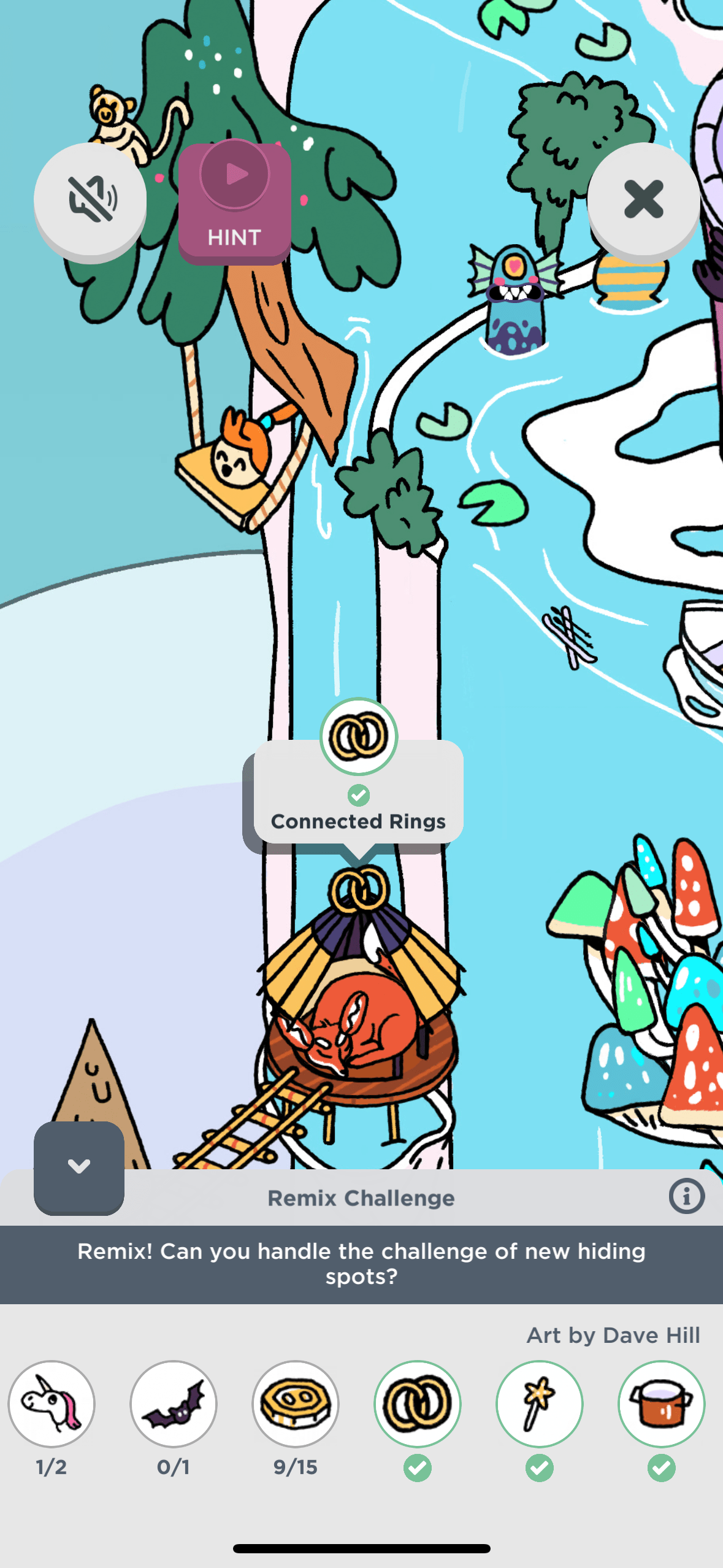Select the magic wand item

[x=540, y=1404]
